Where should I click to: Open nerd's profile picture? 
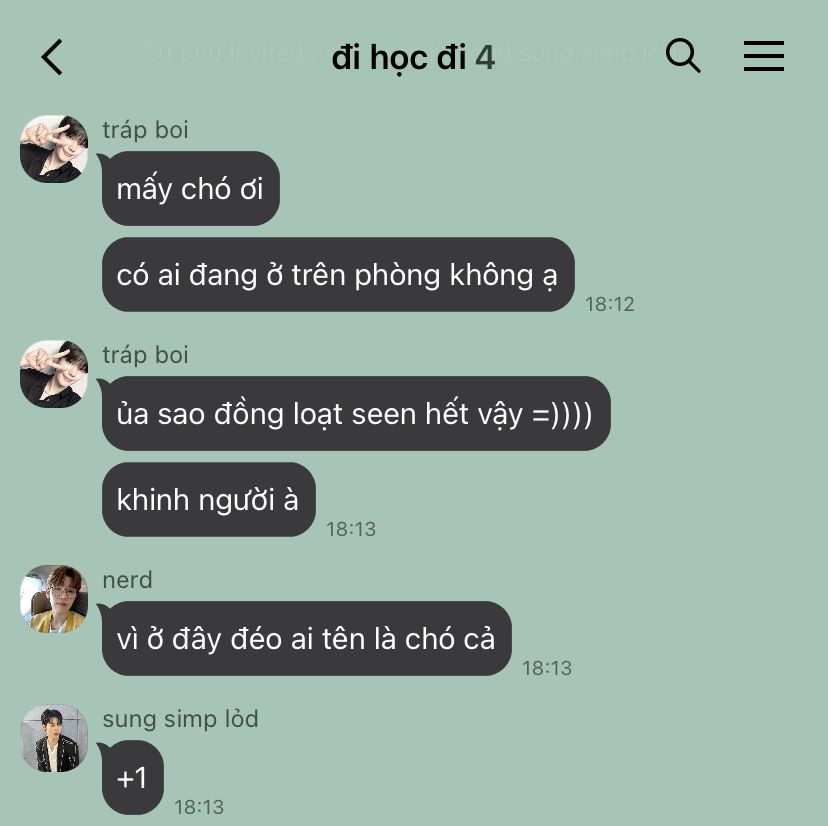[x=54, y=599]
